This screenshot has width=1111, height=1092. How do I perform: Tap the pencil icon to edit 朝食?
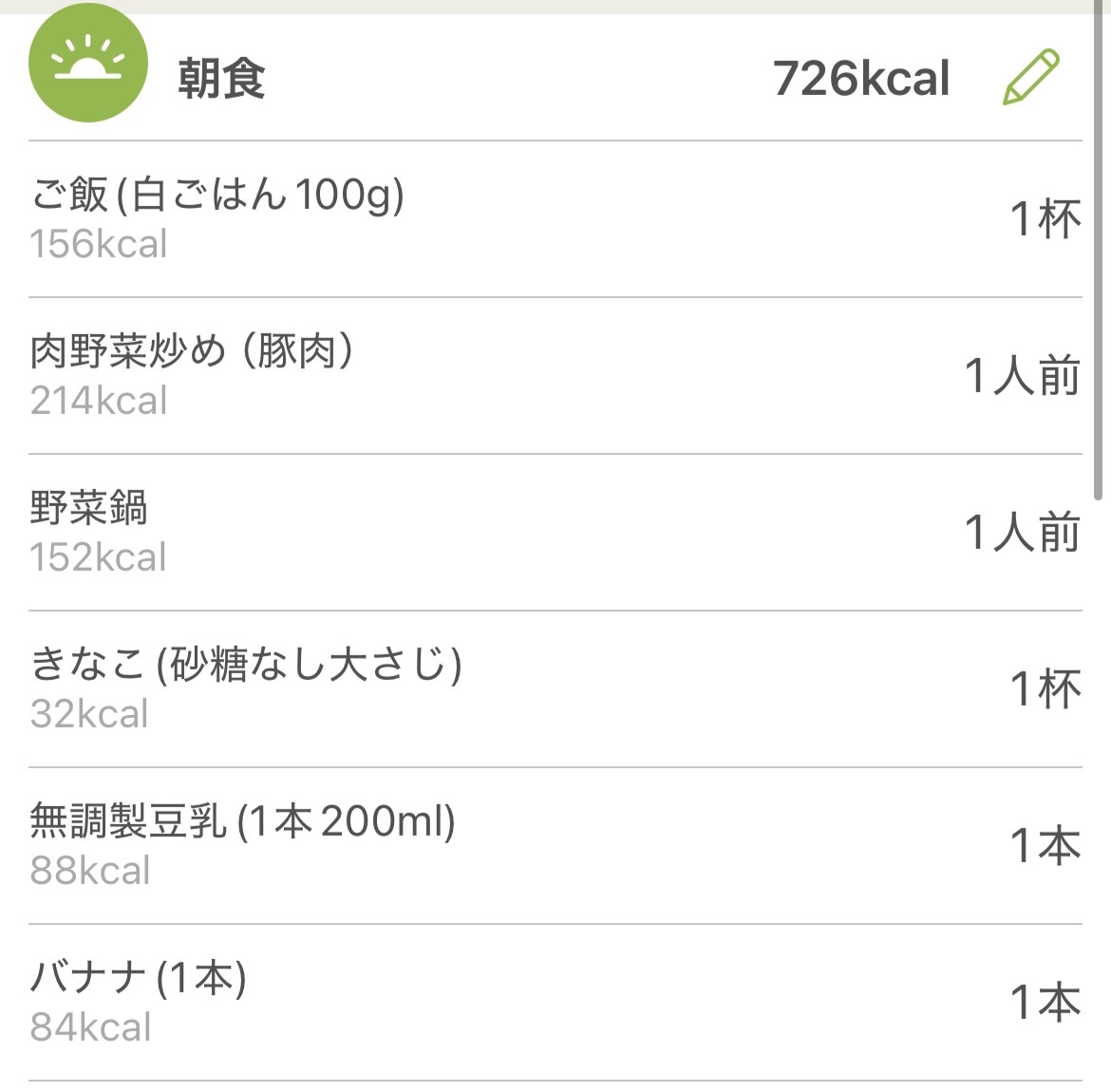tap(1031, 78)
